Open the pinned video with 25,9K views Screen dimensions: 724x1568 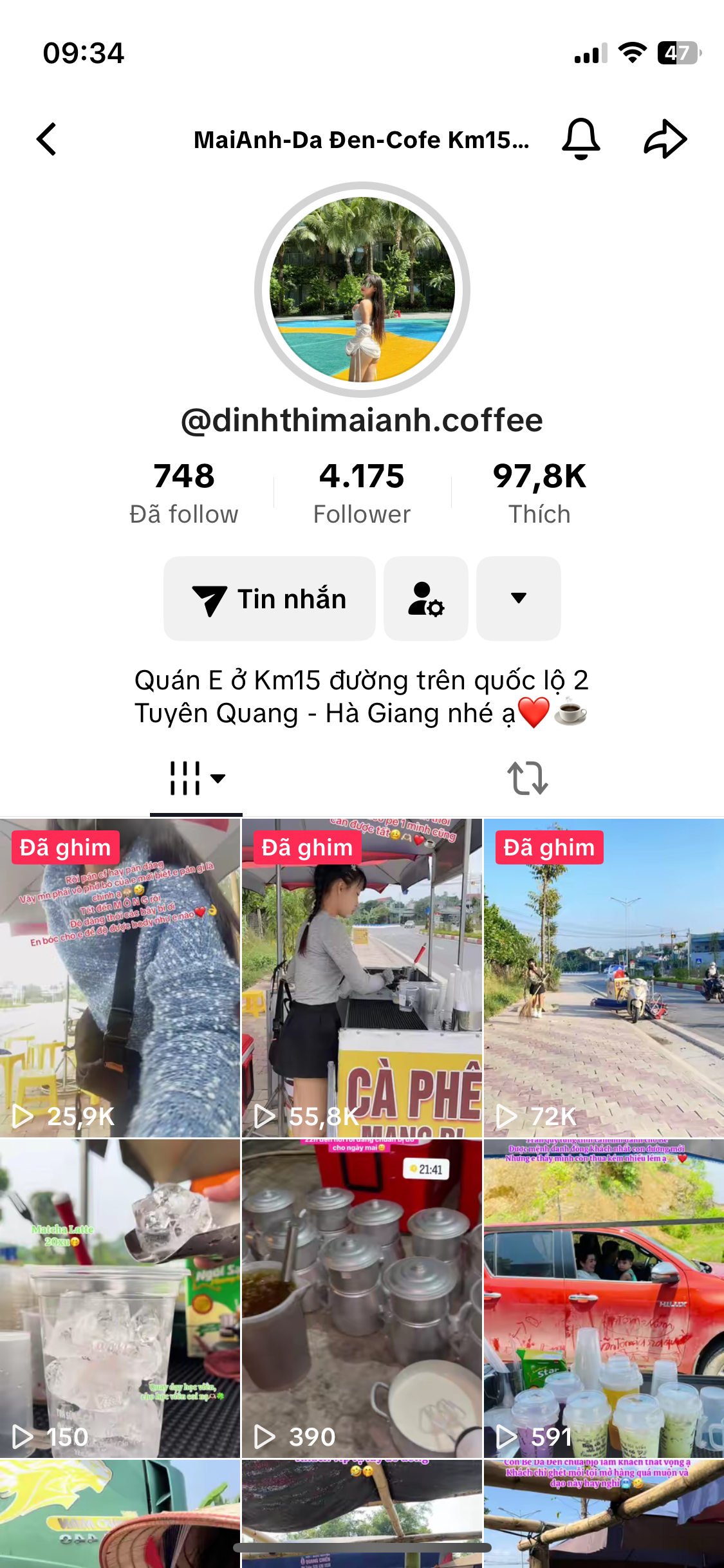point(120,978)
